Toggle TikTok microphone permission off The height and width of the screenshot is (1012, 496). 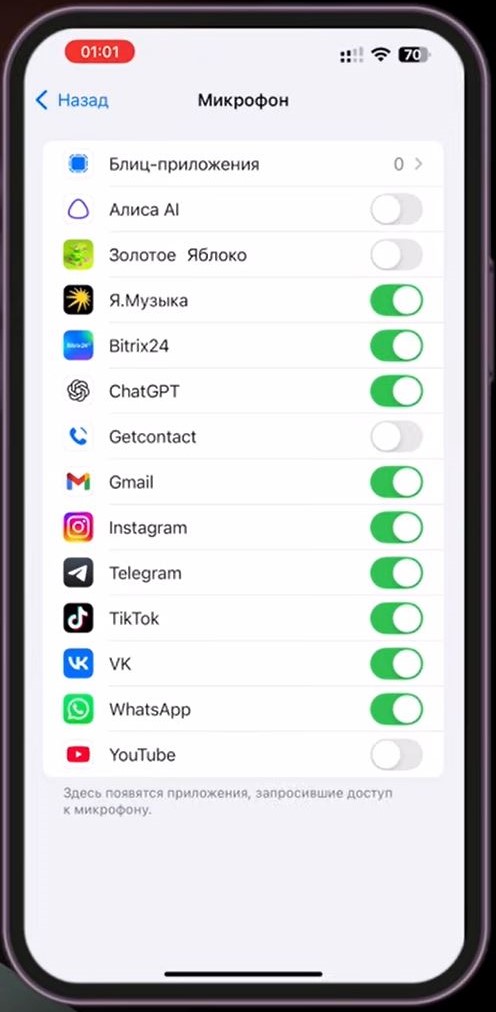pyautogui.click(x=397, y=618)
